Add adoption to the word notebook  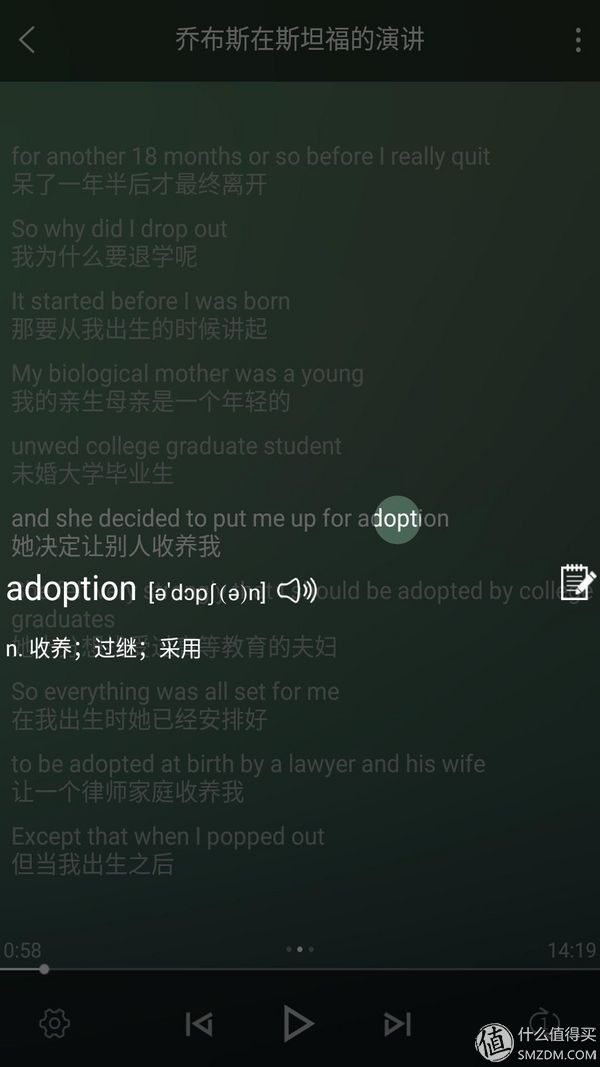tap(578, 582)
